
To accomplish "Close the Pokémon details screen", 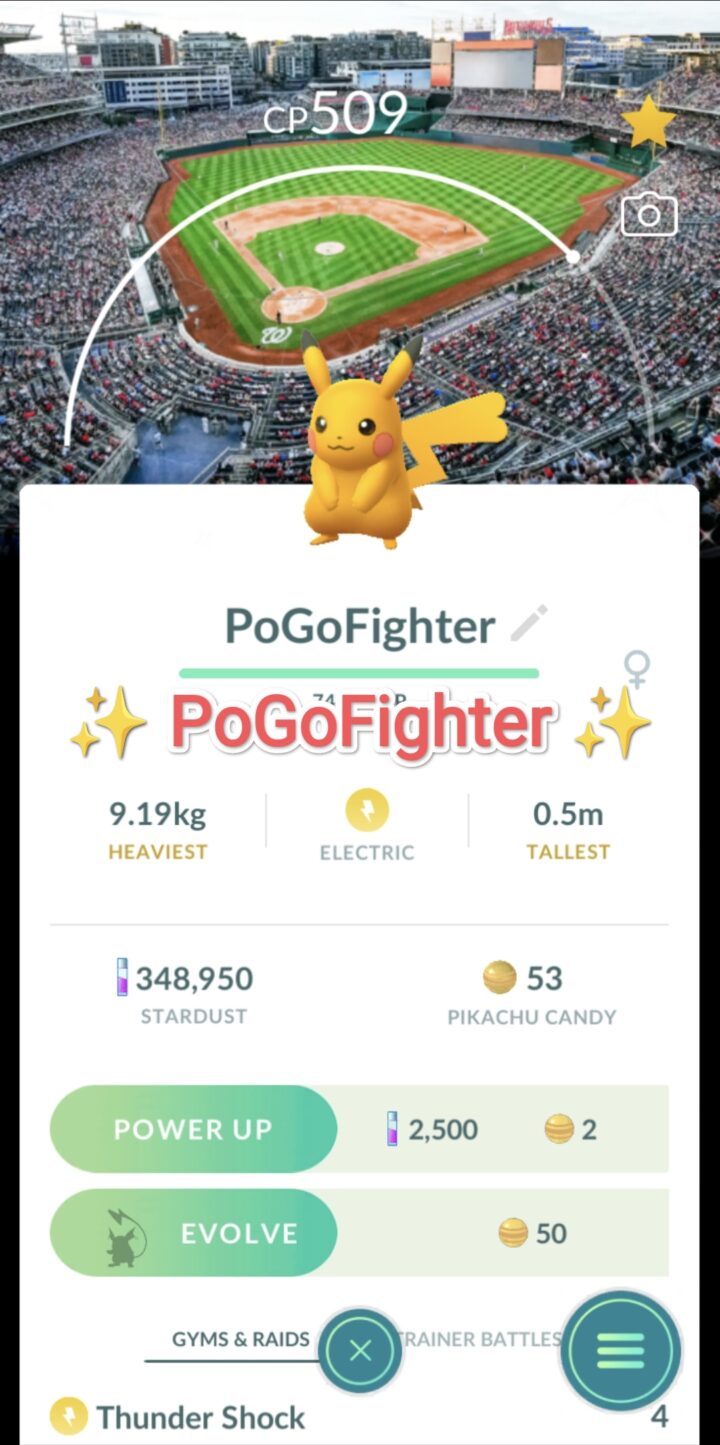I will click(x=361, y=1351).
